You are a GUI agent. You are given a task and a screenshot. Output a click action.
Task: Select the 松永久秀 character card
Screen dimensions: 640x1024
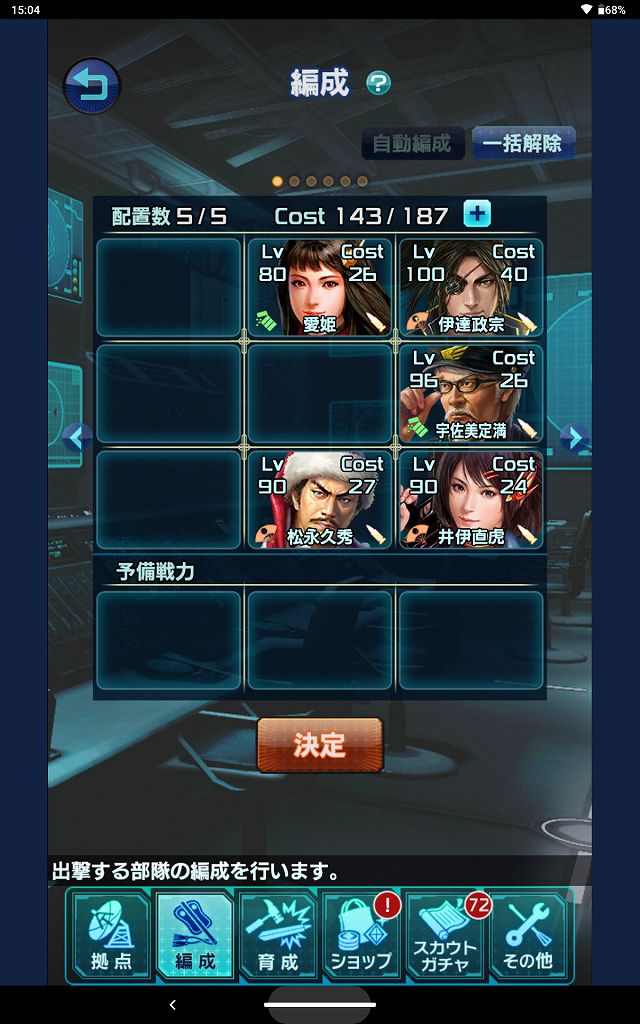319,499
